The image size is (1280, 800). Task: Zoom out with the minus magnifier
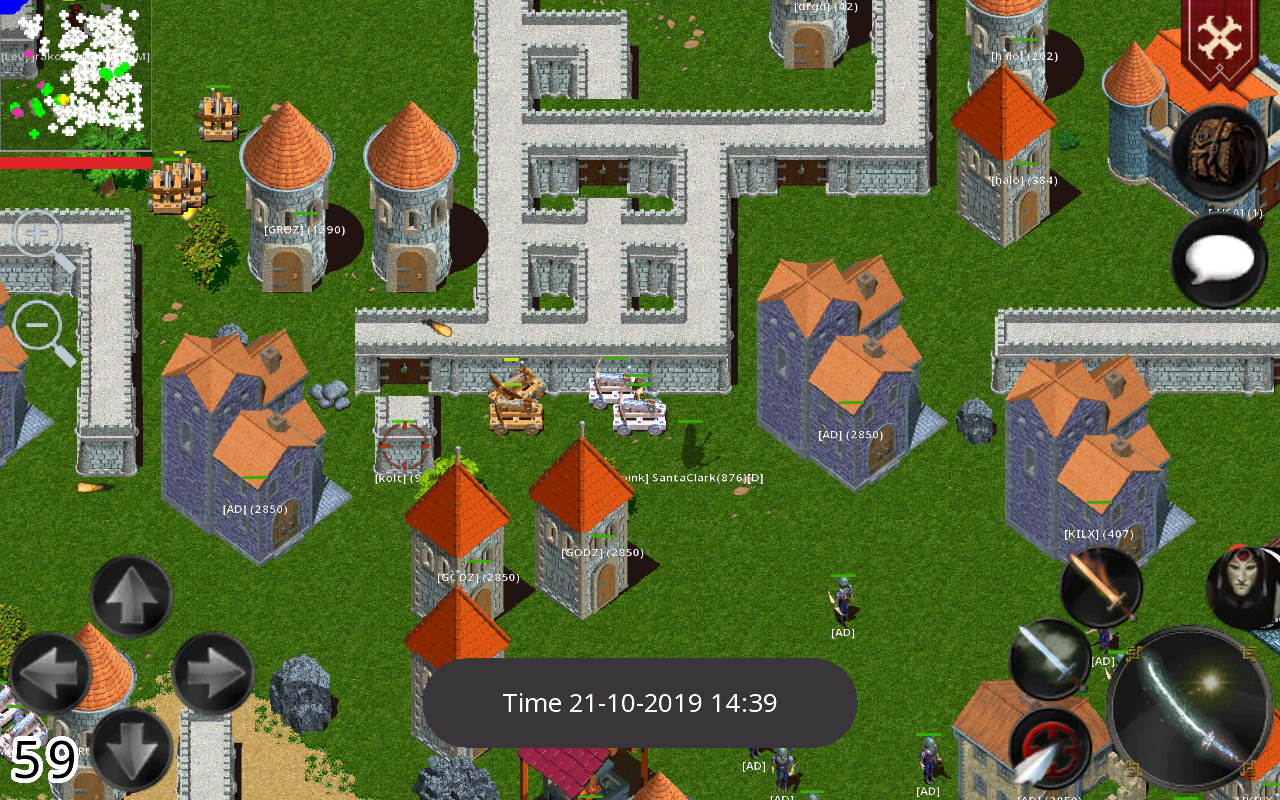[x=38, y=326]
